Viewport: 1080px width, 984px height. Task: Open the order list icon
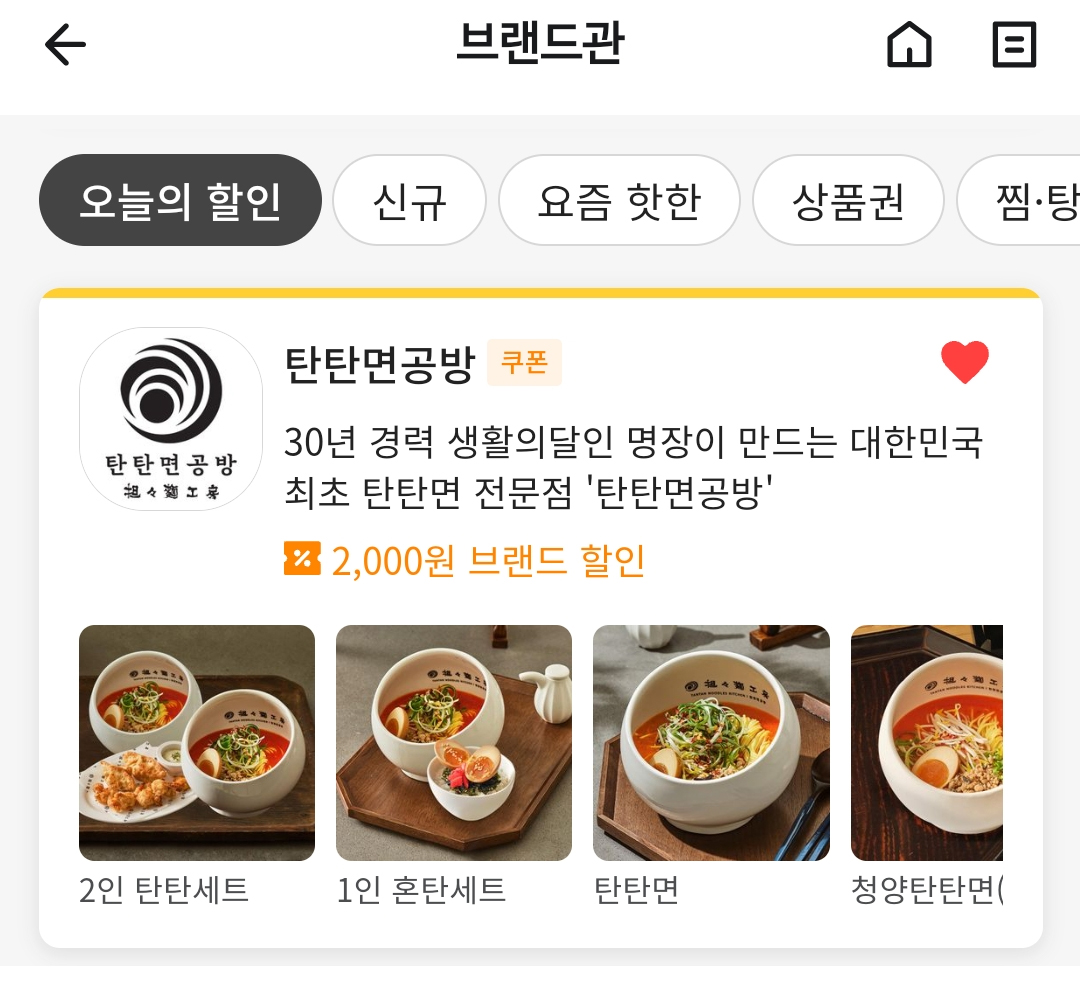point(1013,46)
